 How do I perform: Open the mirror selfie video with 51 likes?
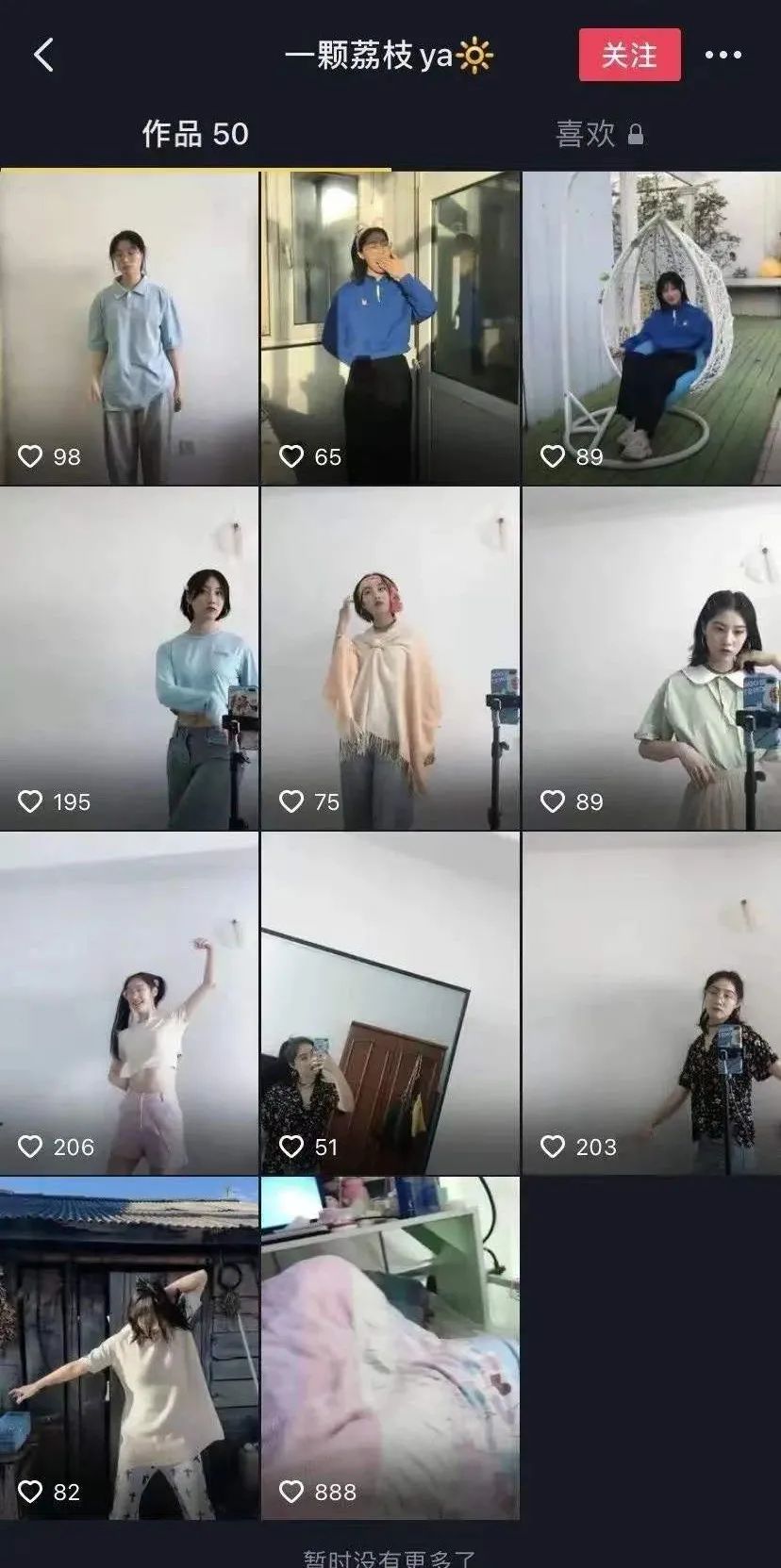390,1003
